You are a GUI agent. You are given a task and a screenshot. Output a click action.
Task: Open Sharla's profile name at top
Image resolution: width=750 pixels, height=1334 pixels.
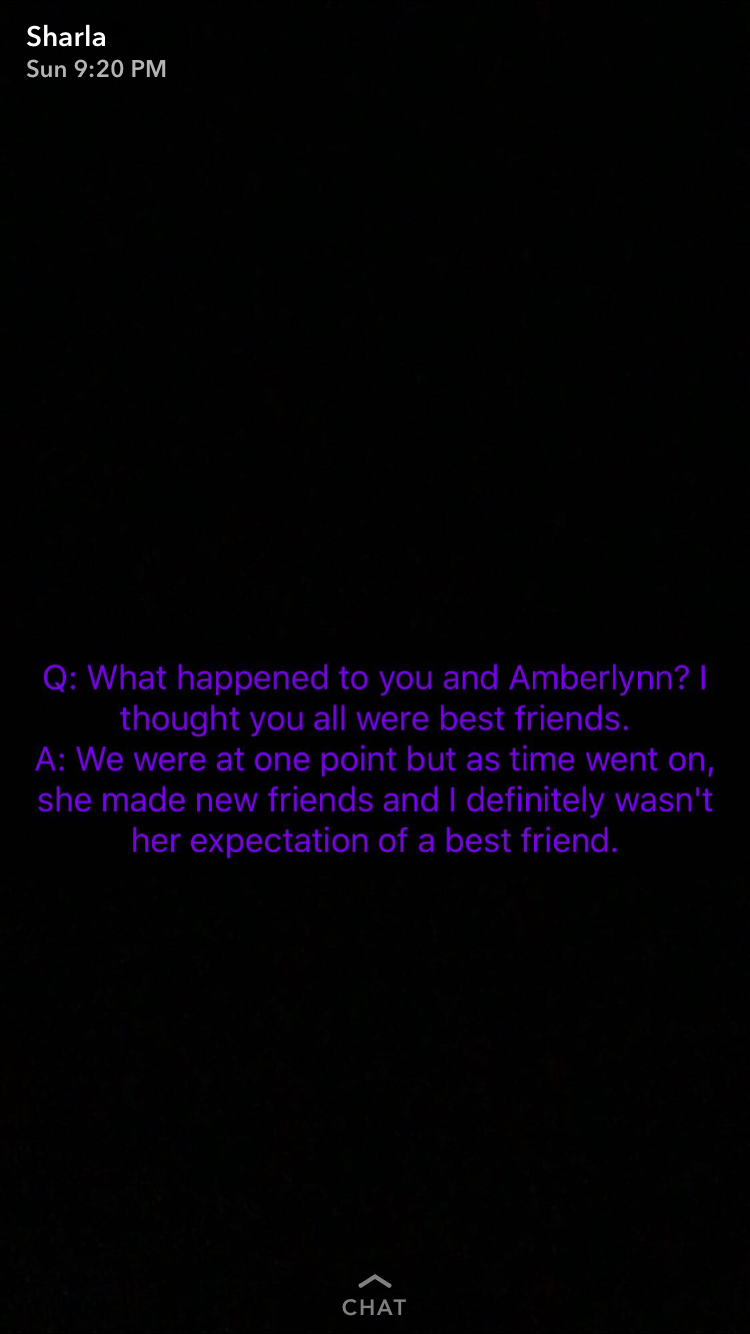pos(66,37)
